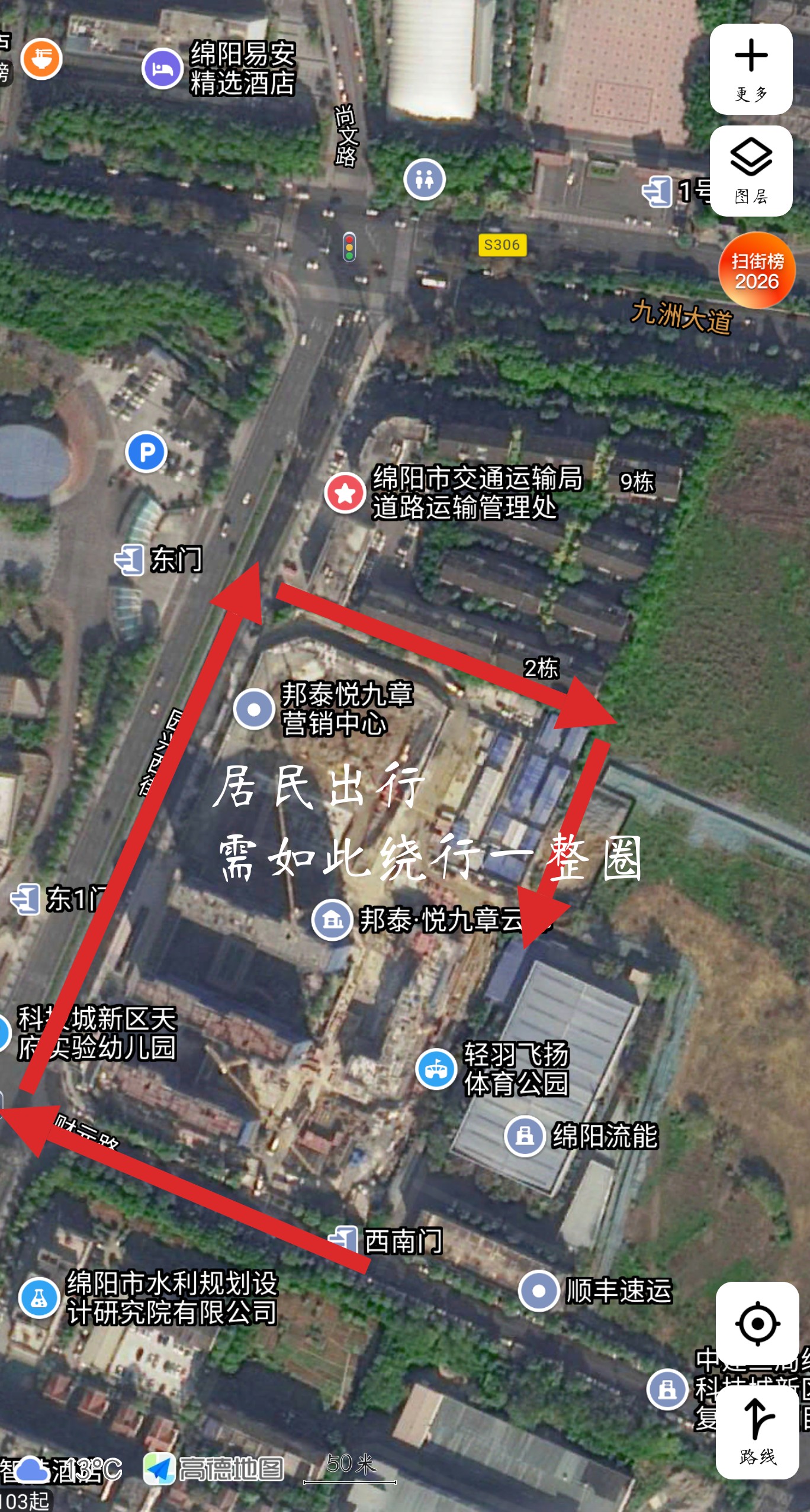
Task: Select the 绵阳市交通运输局道路运输管理处 marker
Action: point(345,493)
